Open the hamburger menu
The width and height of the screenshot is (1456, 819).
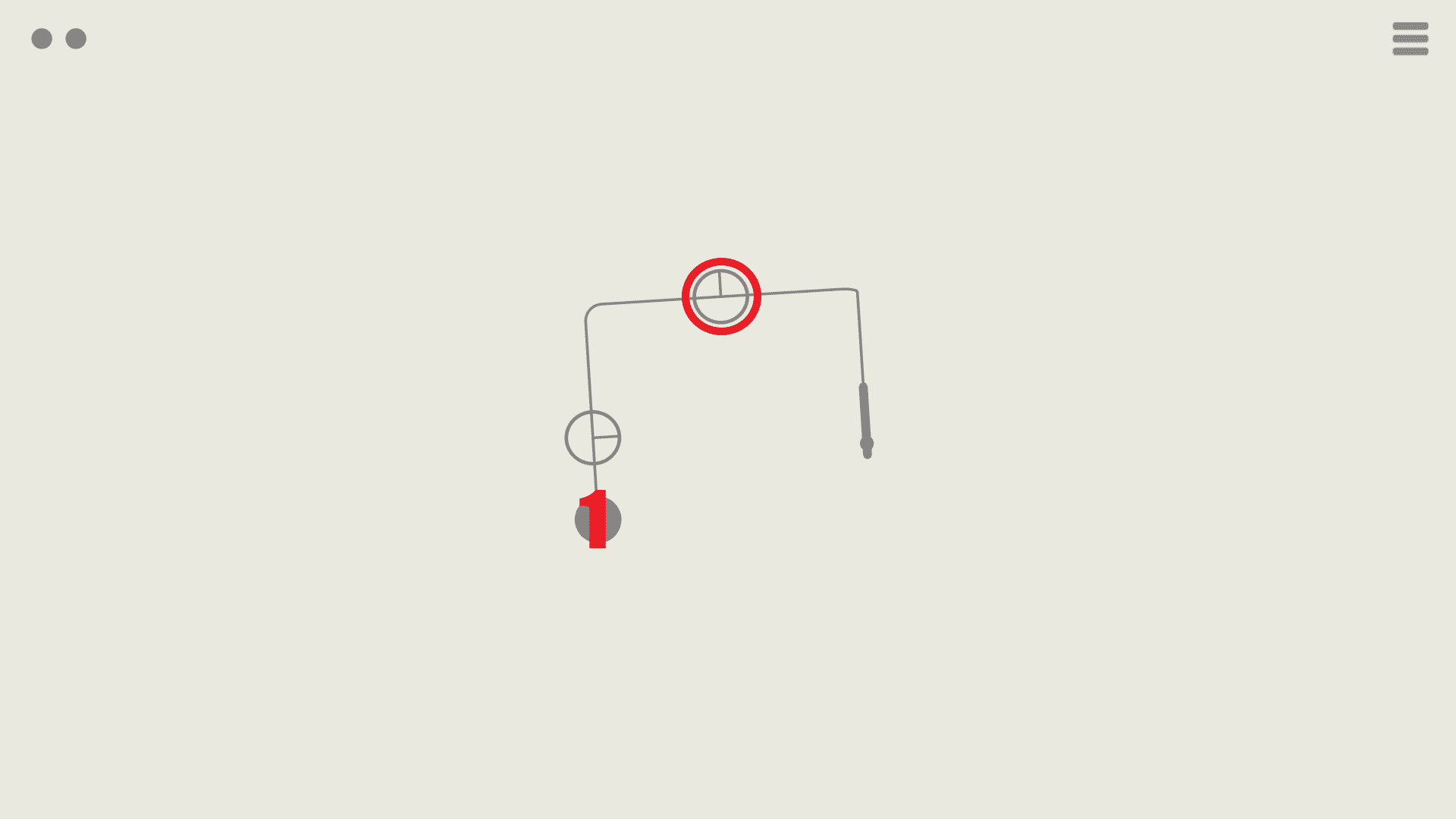(1410, 39)
